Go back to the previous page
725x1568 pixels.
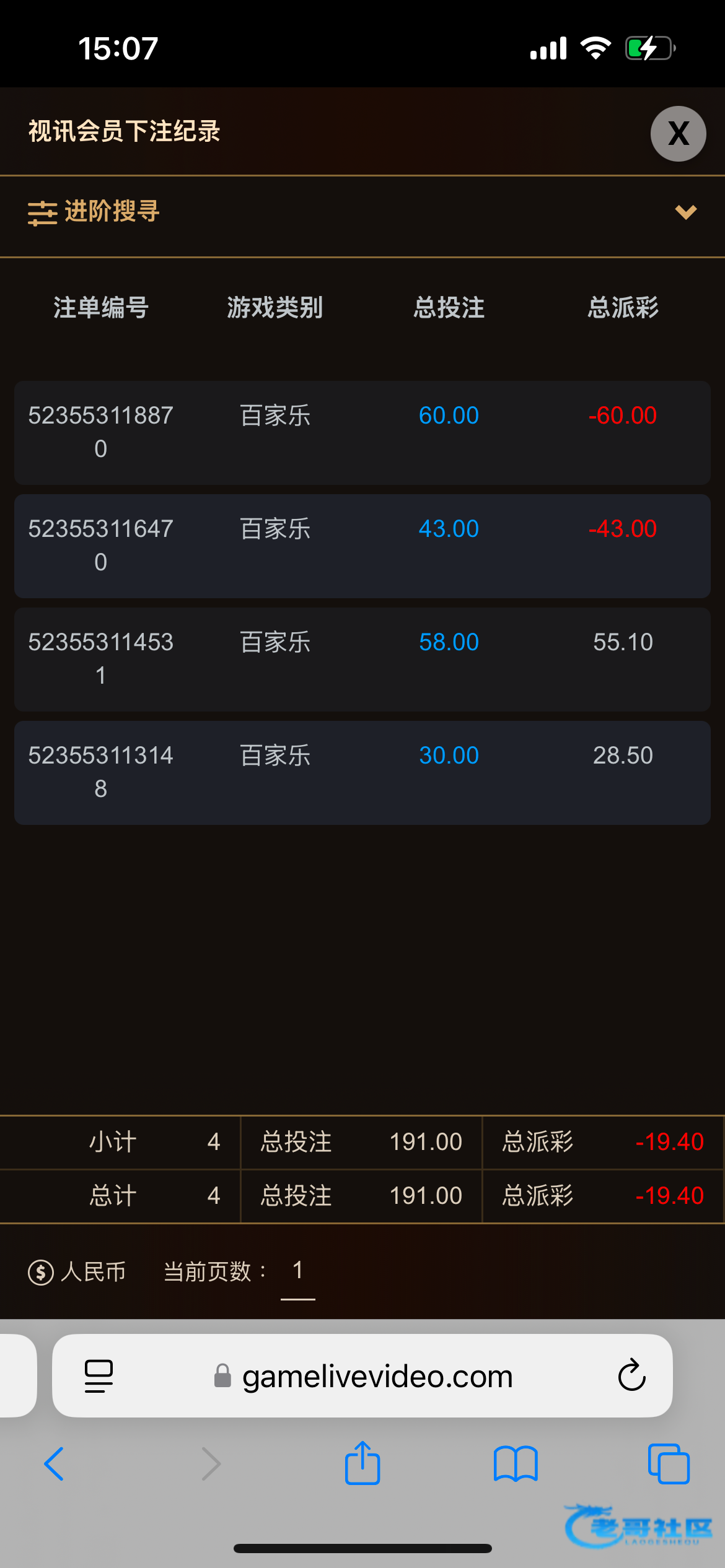(54, 1464)
